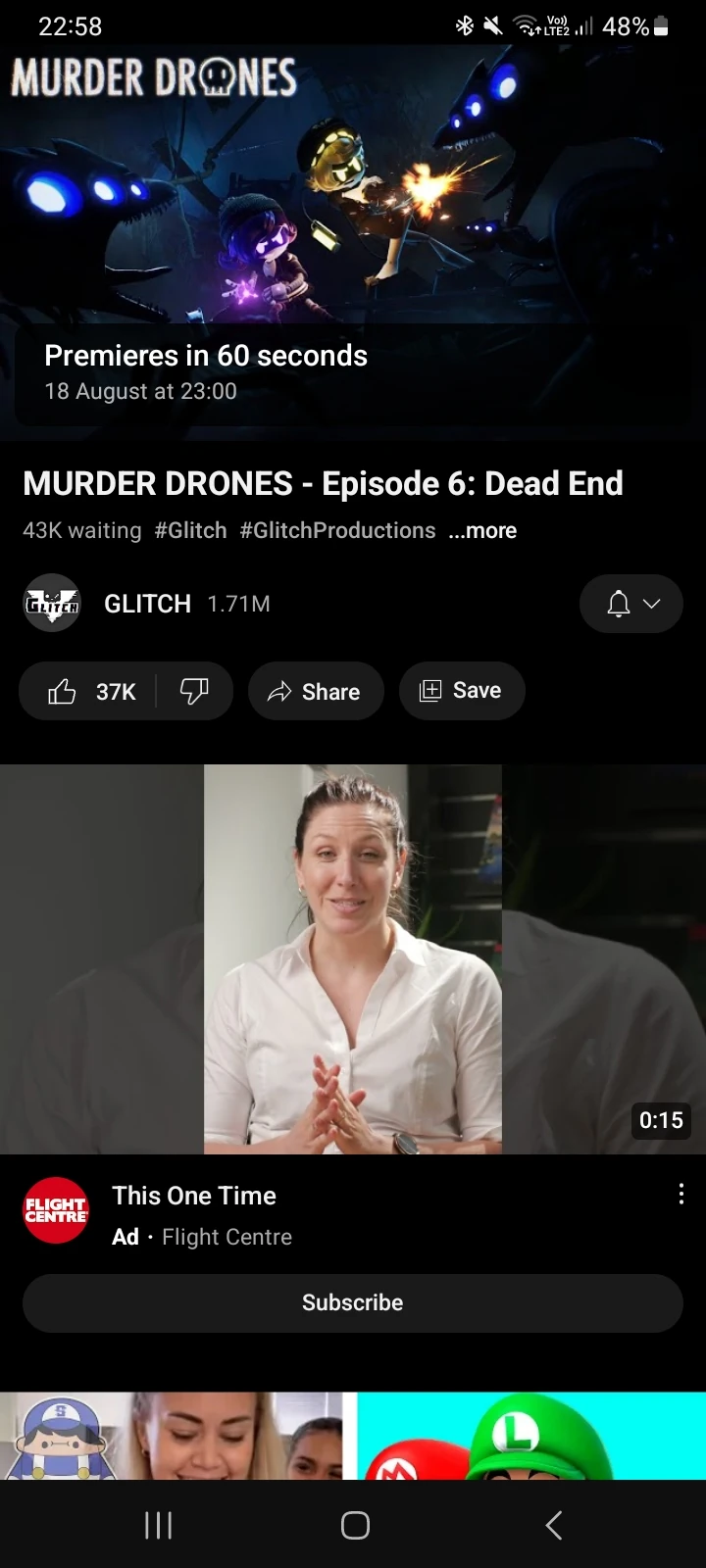Open the Flight Centre channel avatar

coord(56,1210)
